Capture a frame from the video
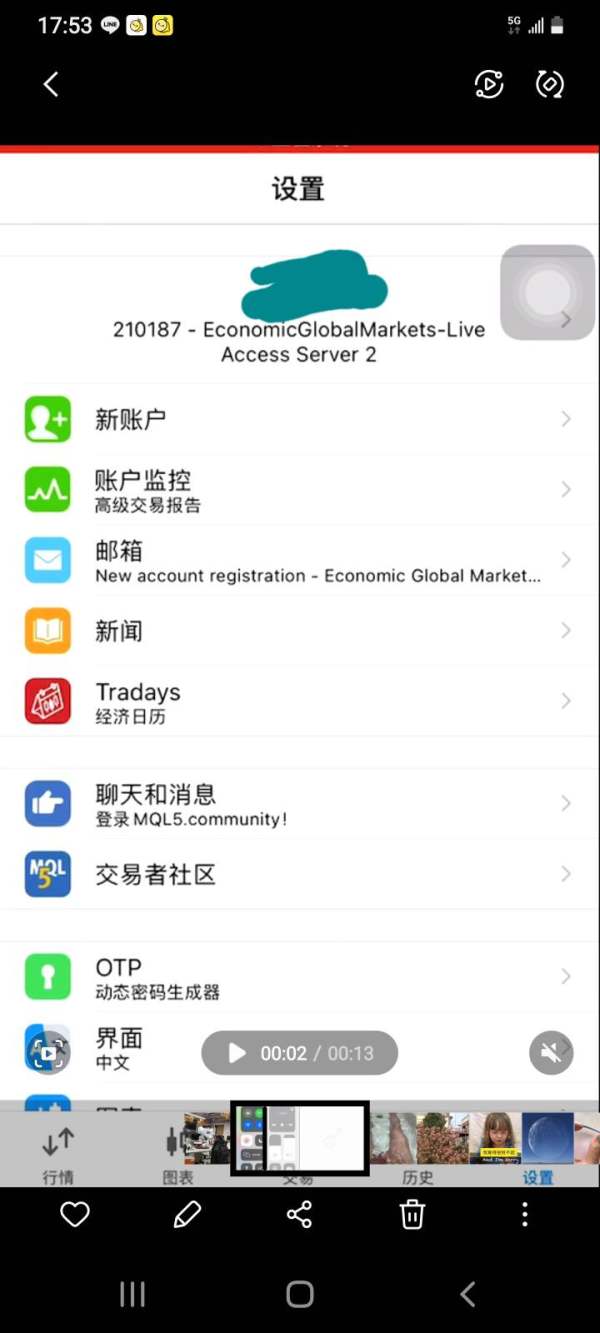 point(47,1052)
